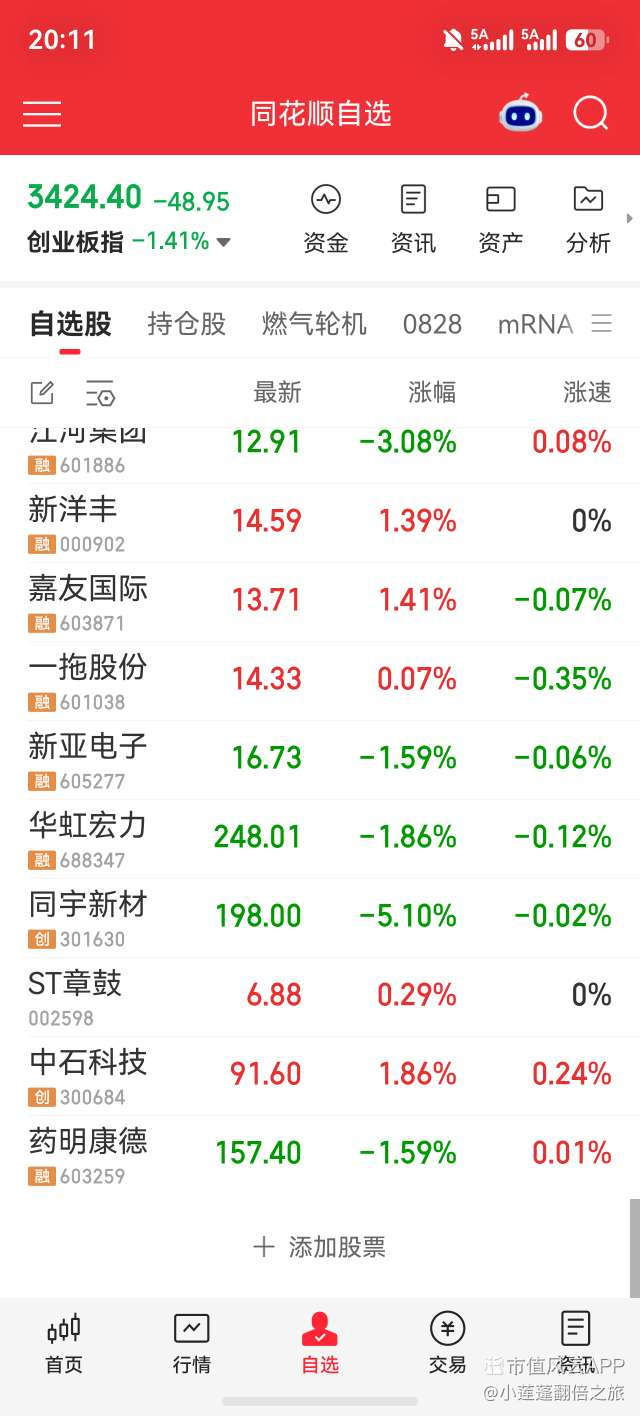Open the 分析 shortcut
This screenshot has width=640, height=1416.
coord(588,219)
